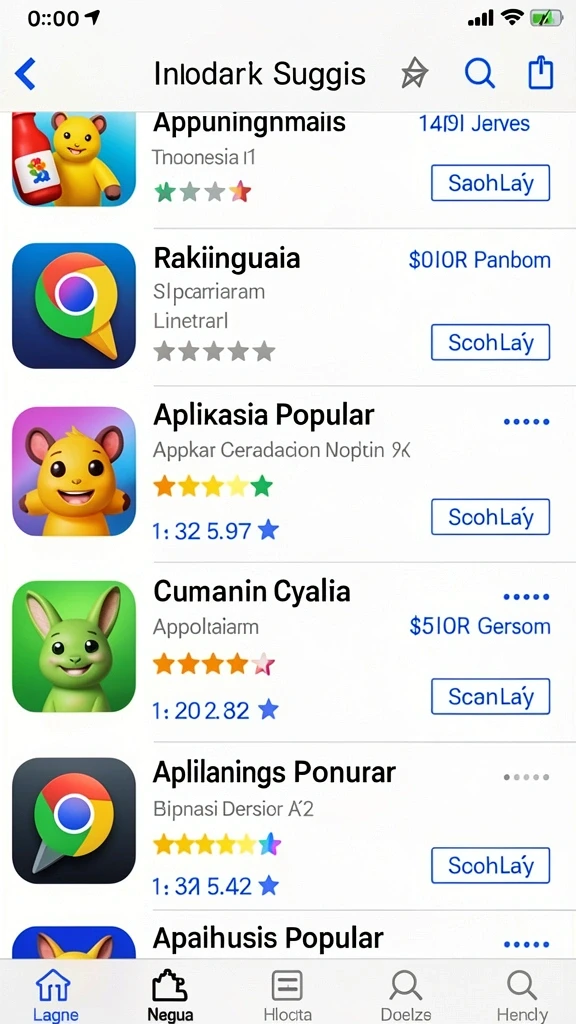Tap ScohLay button for Aplilanings Ponurar
This screenshot has height=1024, width=576.
tap(490, 865)
